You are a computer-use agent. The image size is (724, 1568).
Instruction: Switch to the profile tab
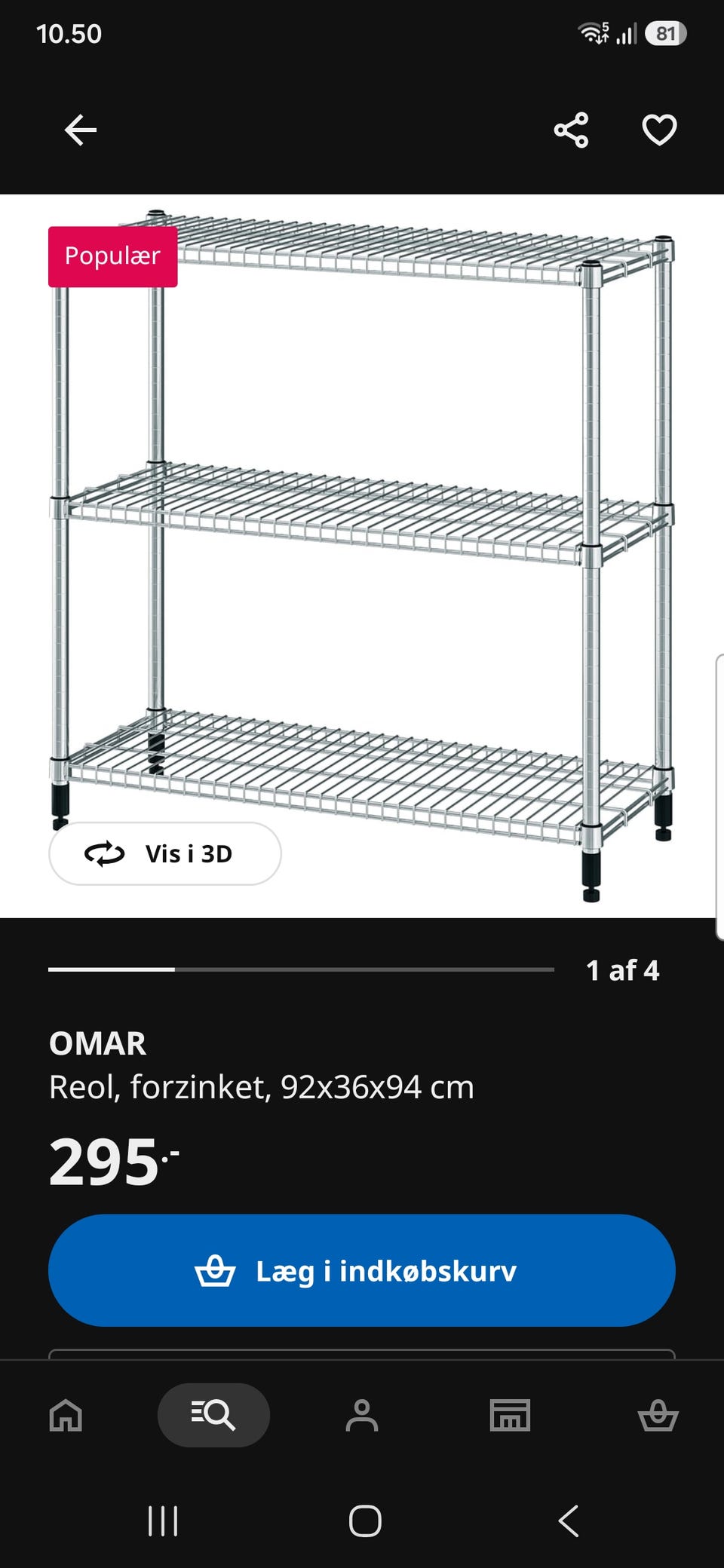click(362, 1415)
